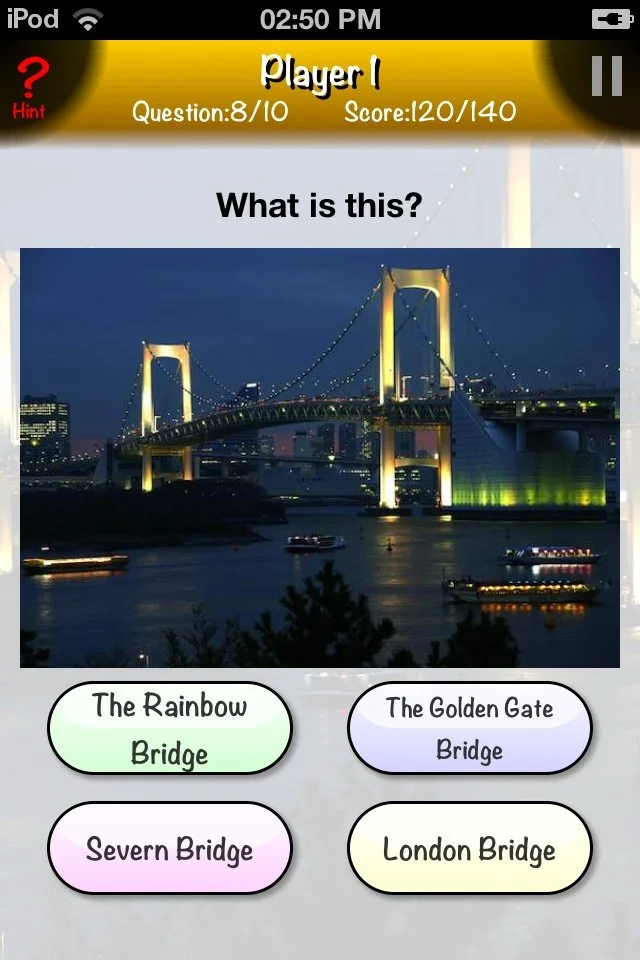Screen dimensions: 640x960
Task: Choose The Rainbow Bridge answer
Action: 170,728
